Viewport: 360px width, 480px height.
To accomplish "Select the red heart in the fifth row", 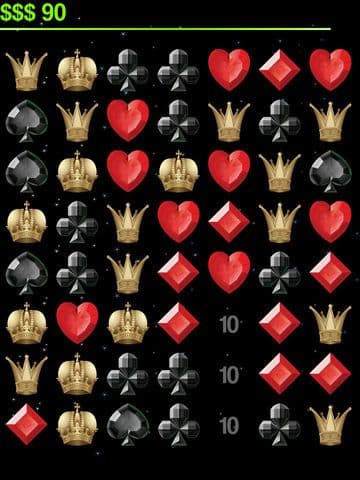I will pyautogui.click(x=229, y=272).
